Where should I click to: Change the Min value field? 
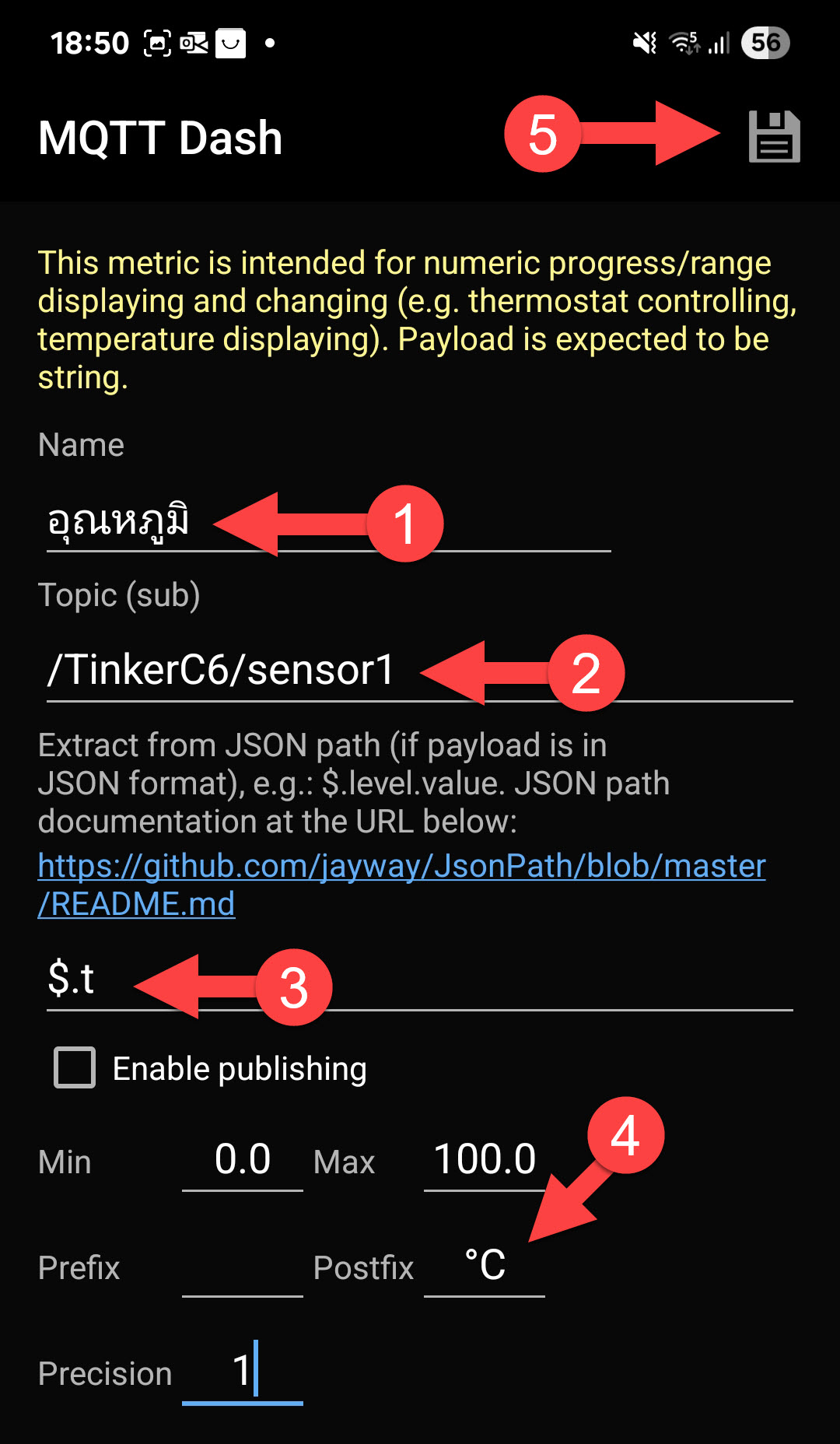[243, 1159]
